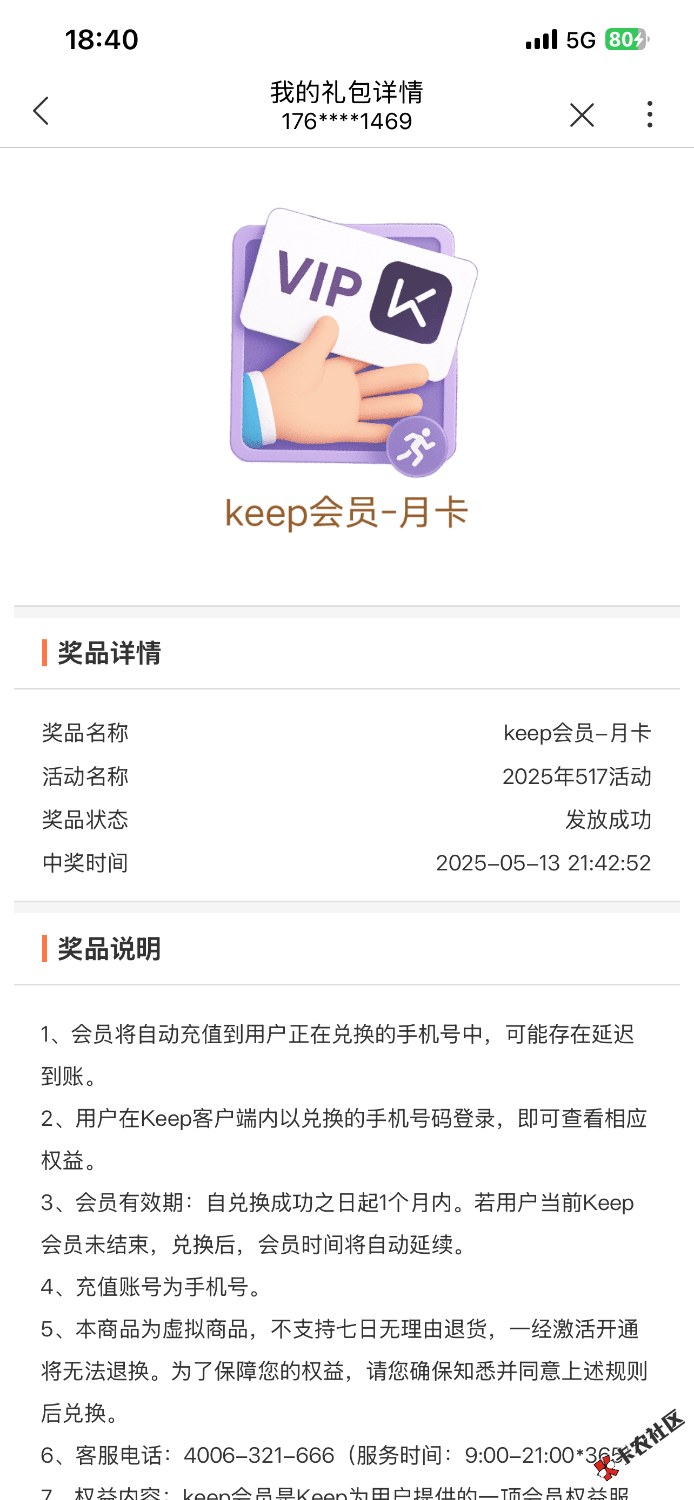Open the three-dot overflow menu

649,115
